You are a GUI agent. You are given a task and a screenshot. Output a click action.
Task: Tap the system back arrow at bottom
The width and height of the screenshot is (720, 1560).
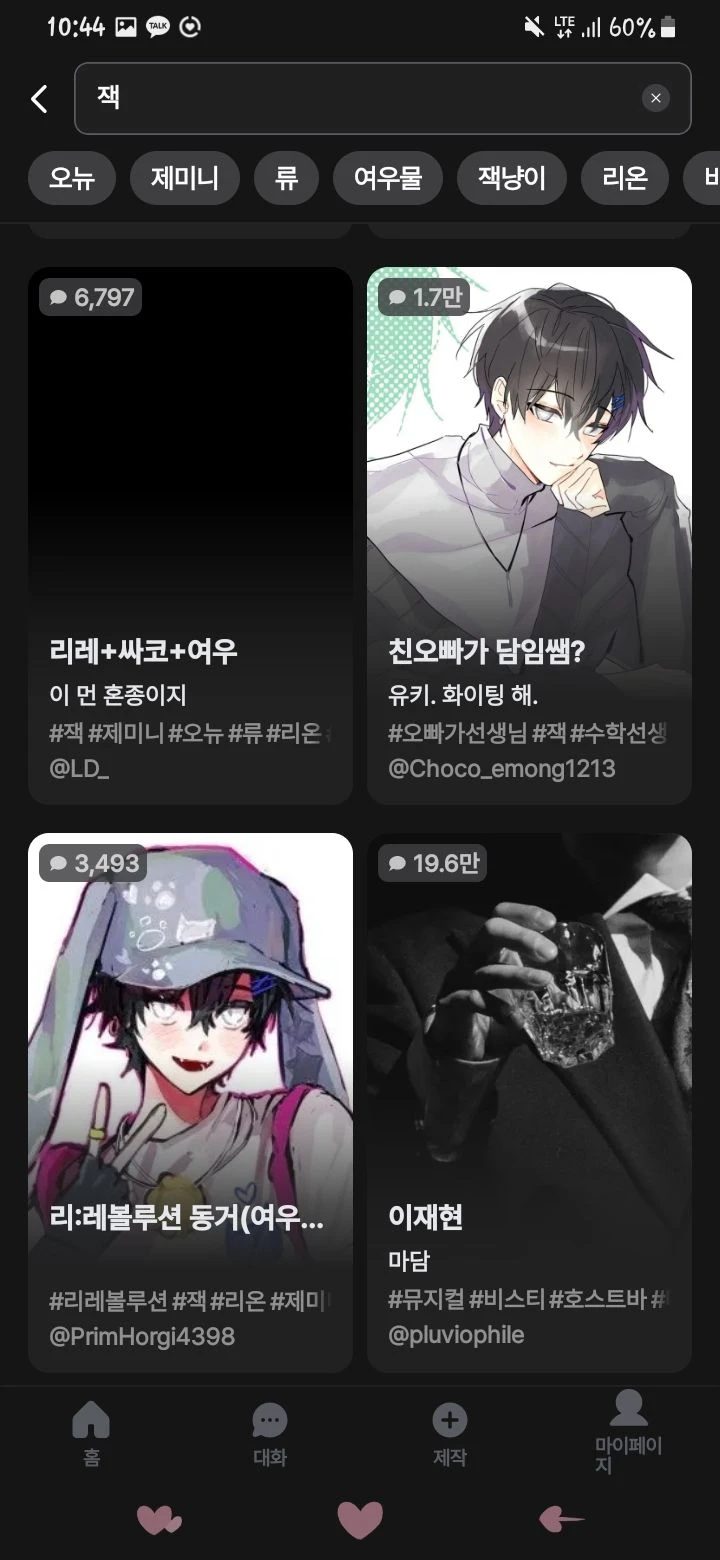coord(562,1520)
